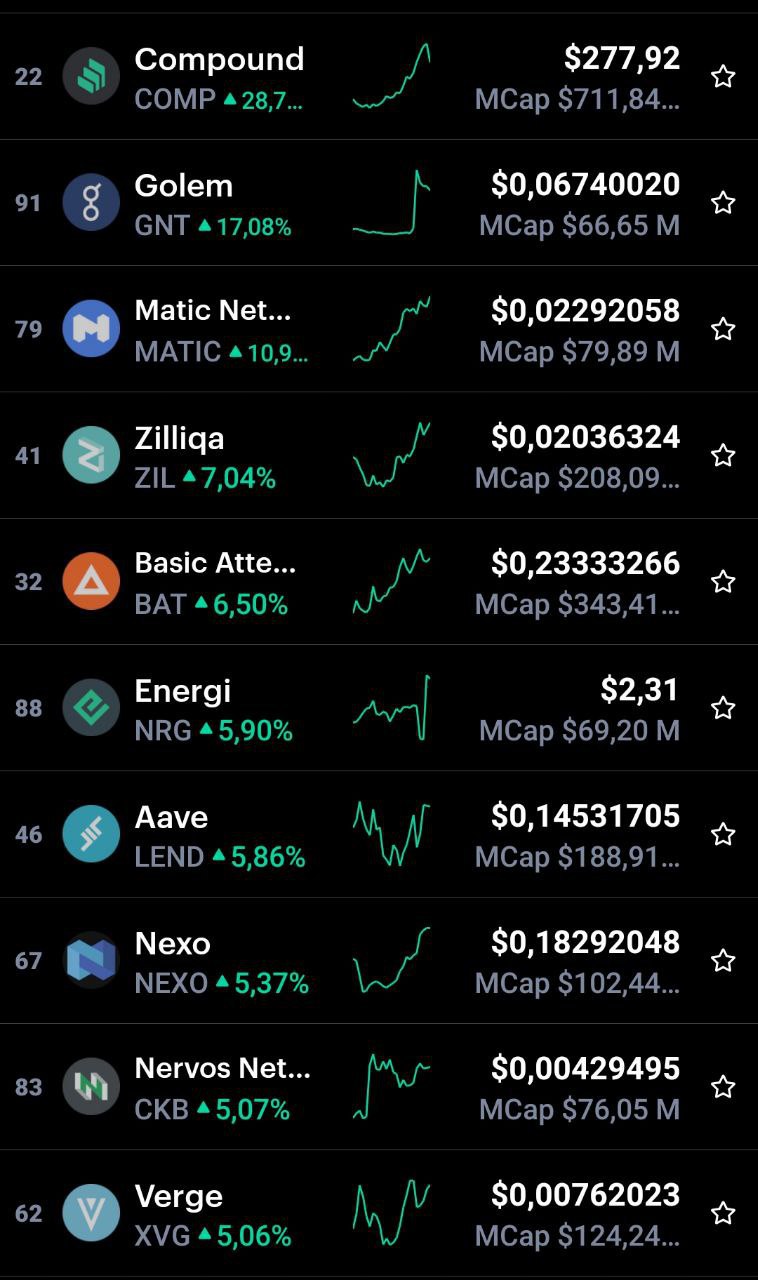
Task: Star the Golem coin
Action: point(723,203)
